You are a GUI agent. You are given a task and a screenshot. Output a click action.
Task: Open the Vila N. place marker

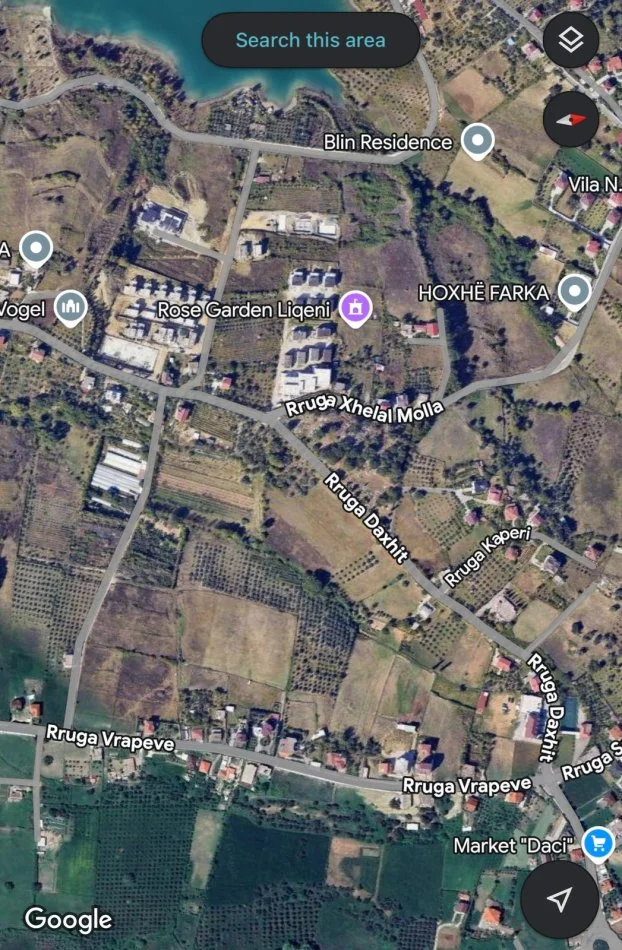pos(596,184)
